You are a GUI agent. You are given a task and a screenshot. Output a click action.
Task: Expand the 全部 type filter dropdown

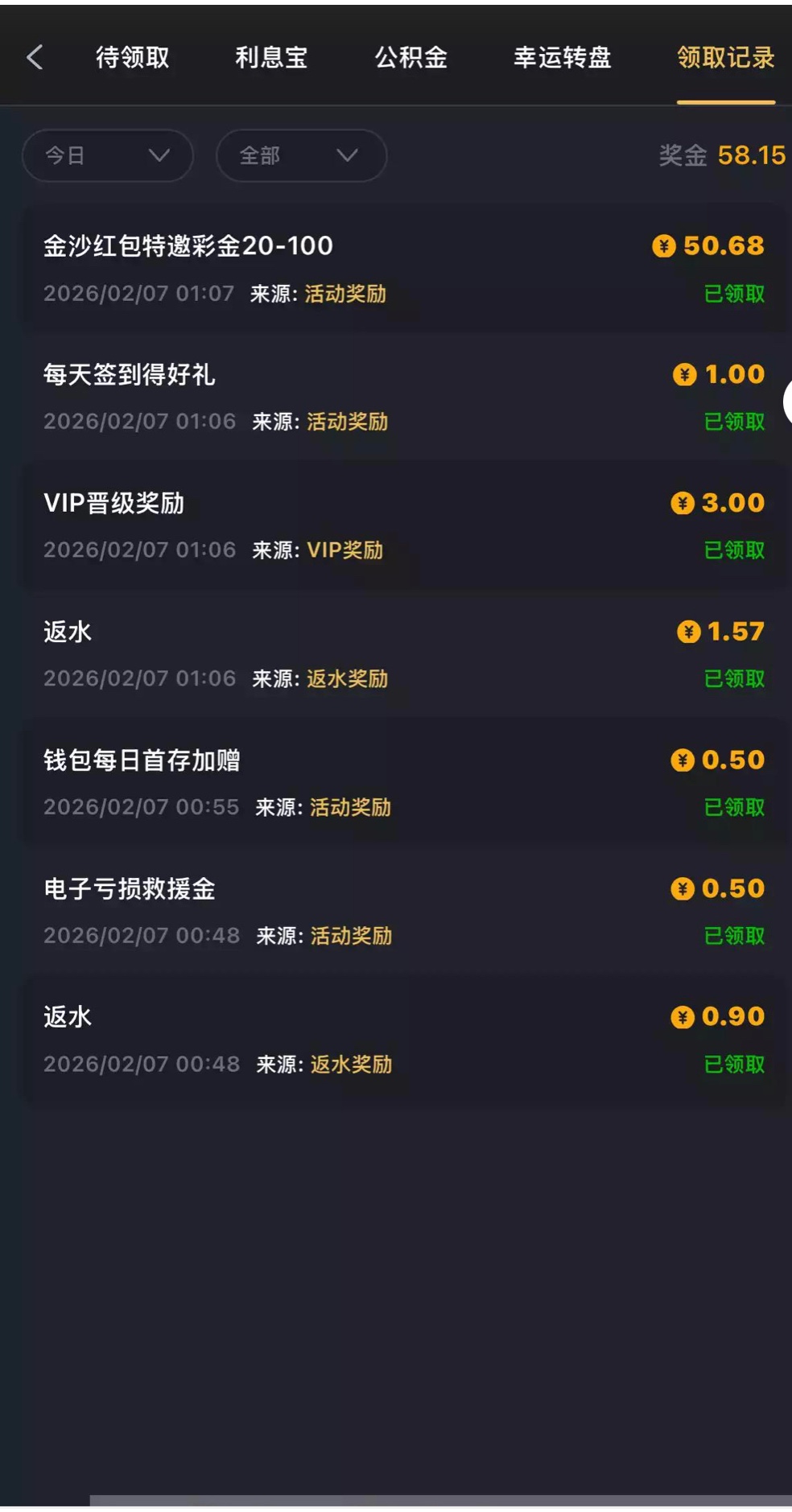tap(301, 155)
